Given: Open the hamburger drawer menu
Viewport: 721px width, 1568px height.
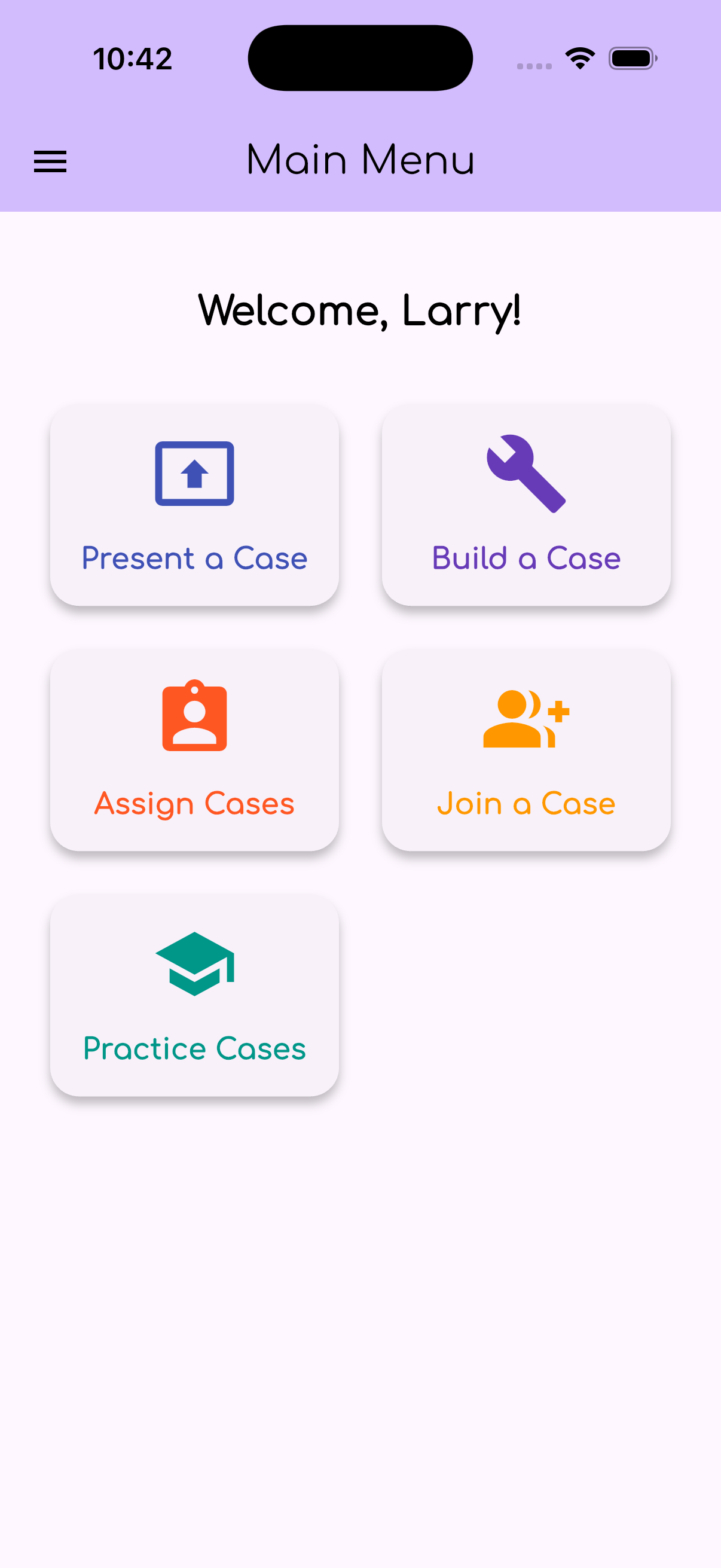Looking at the screenshot, I should pyautogui.click(x=50, y=161).
